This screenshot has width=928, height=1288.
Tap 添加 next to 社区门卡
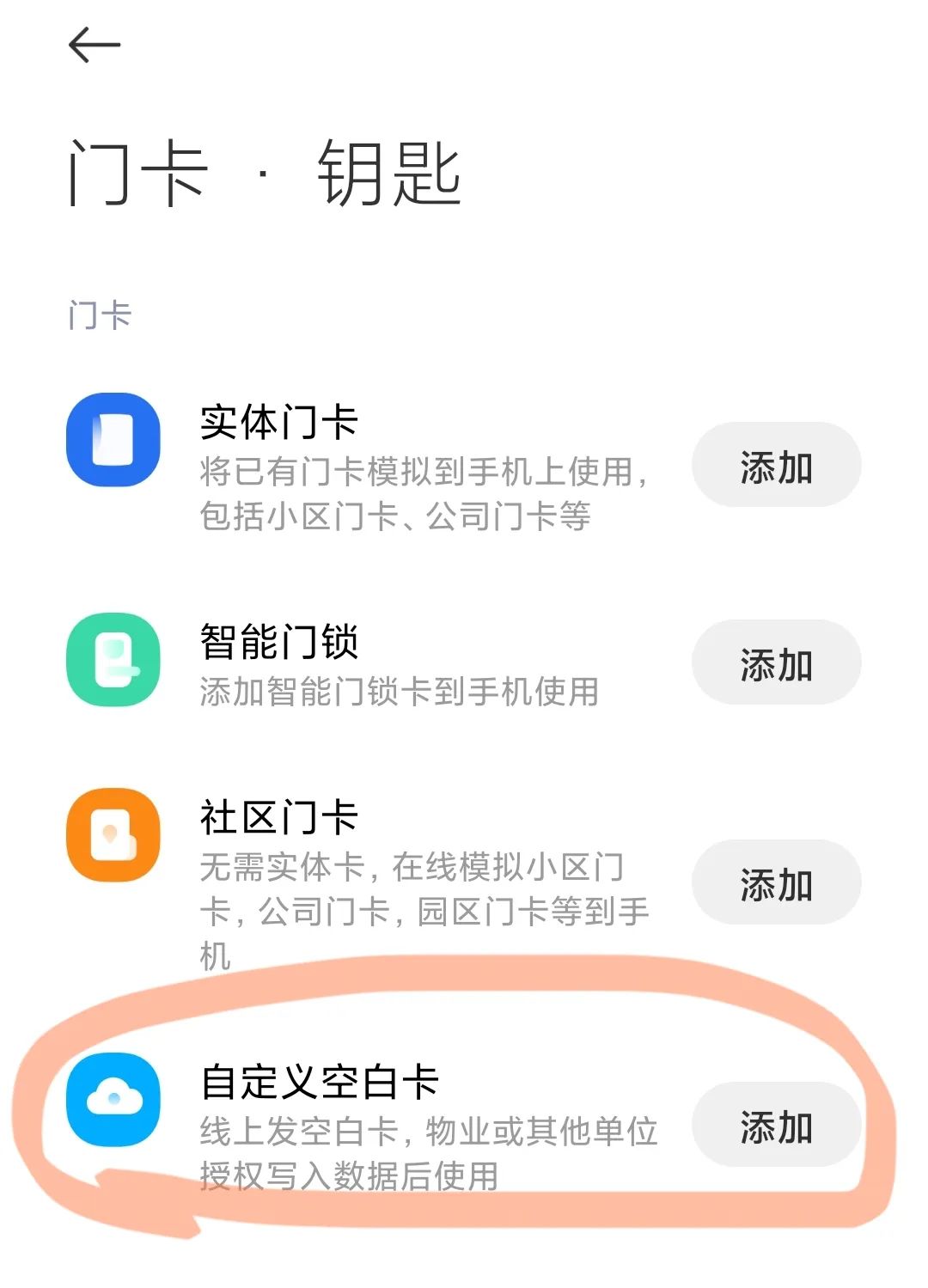774,882
